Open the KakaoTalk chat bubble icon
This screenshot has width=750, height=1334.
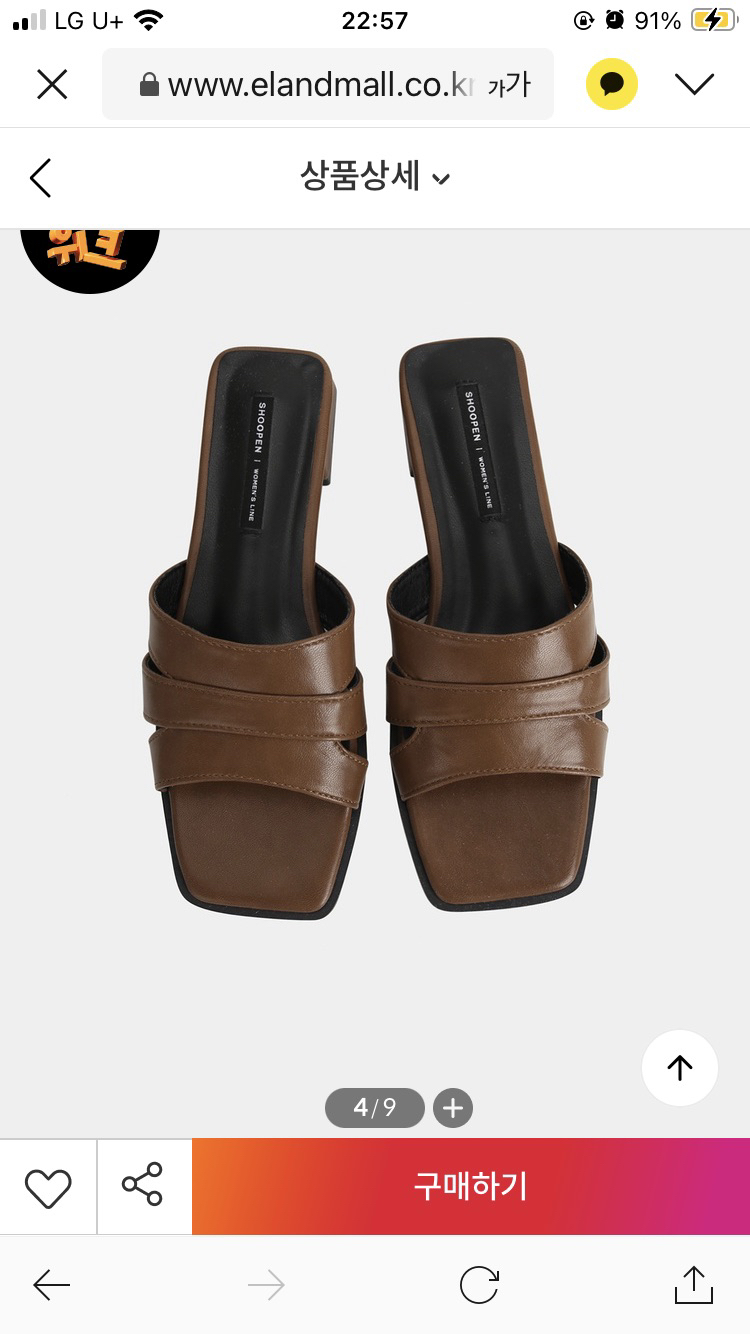[x=612, y=85]
